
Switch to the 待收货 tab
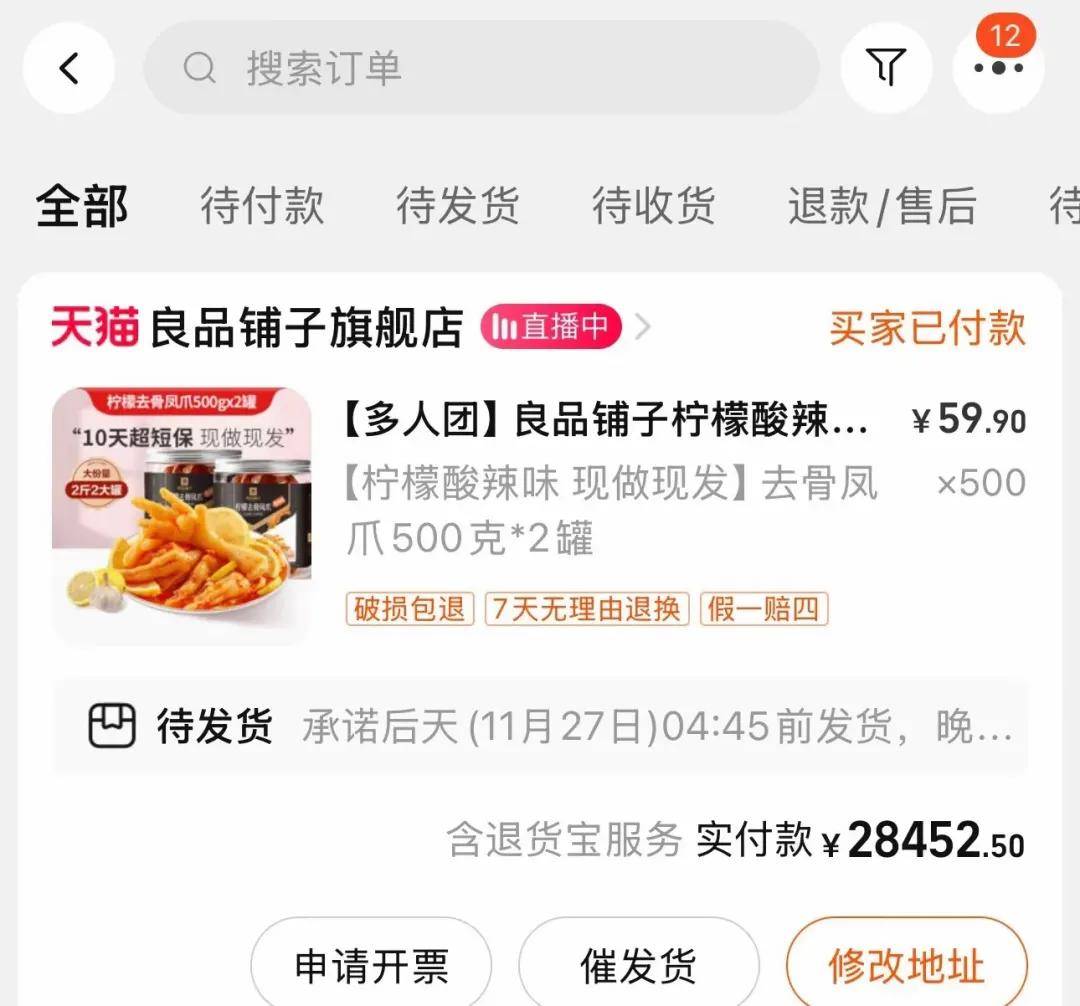(x=654, y=207)
